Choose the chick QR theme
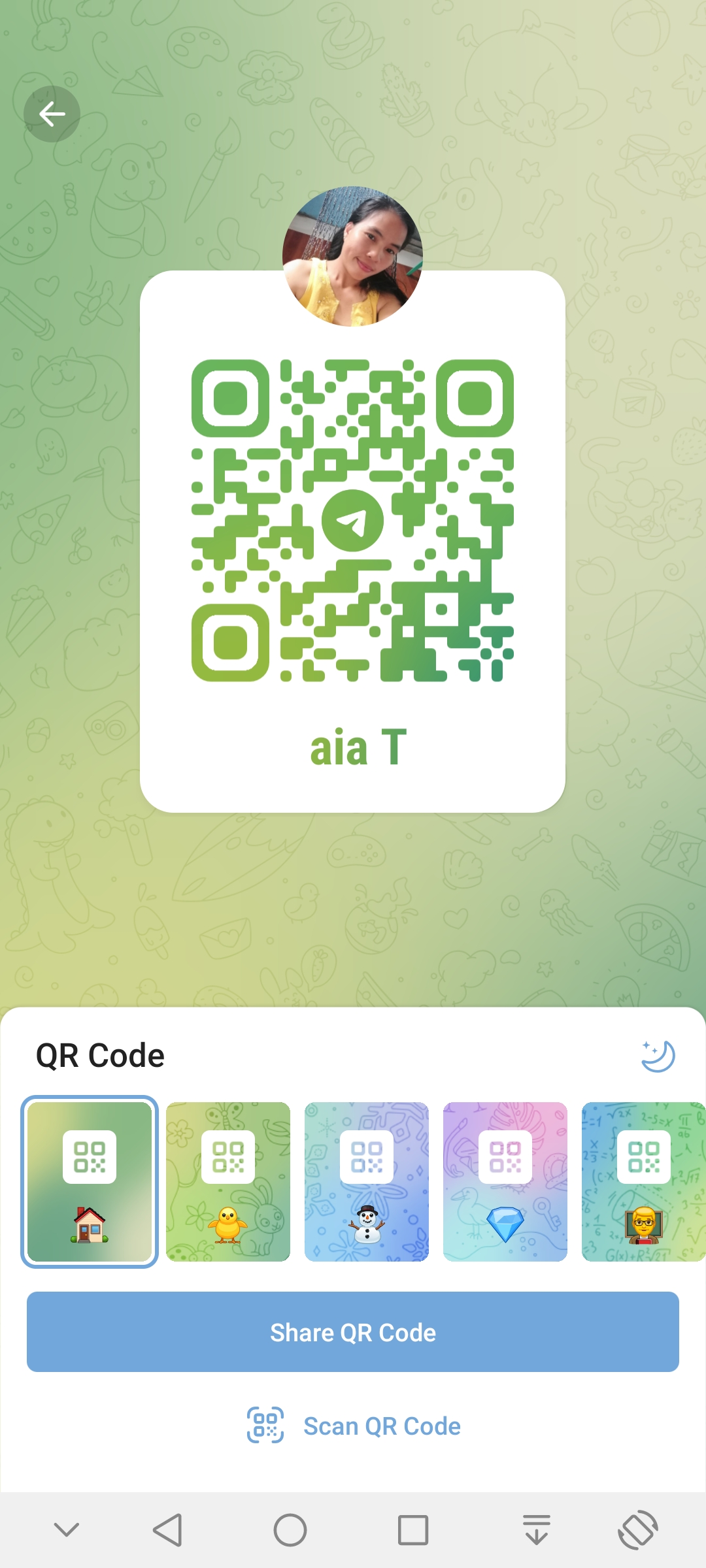This screenshot has width=706, height=1568. tap(228, 1181)
